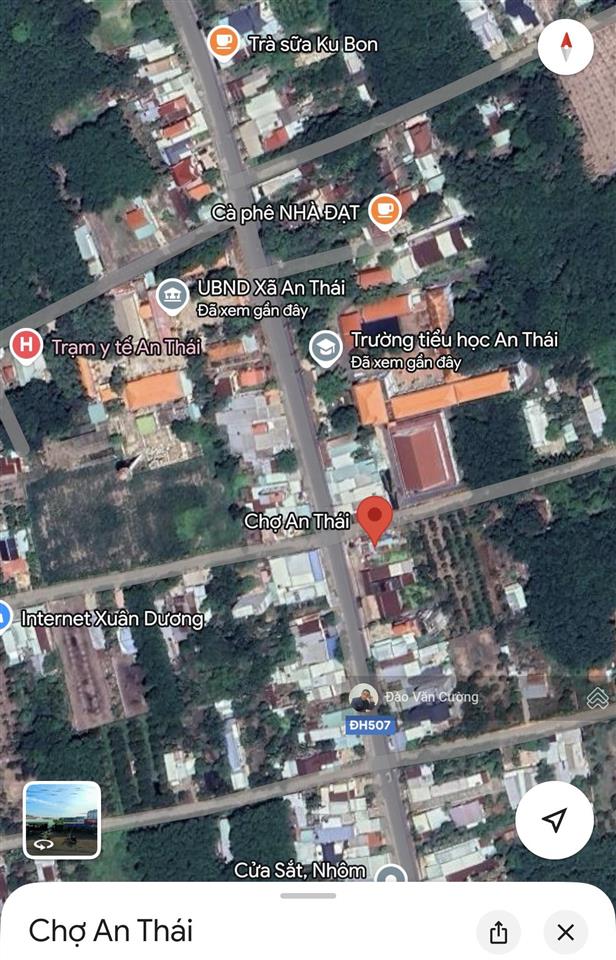
Task: Tap the red Chợ An Thái pin
Action: click(x=375, y=518)
